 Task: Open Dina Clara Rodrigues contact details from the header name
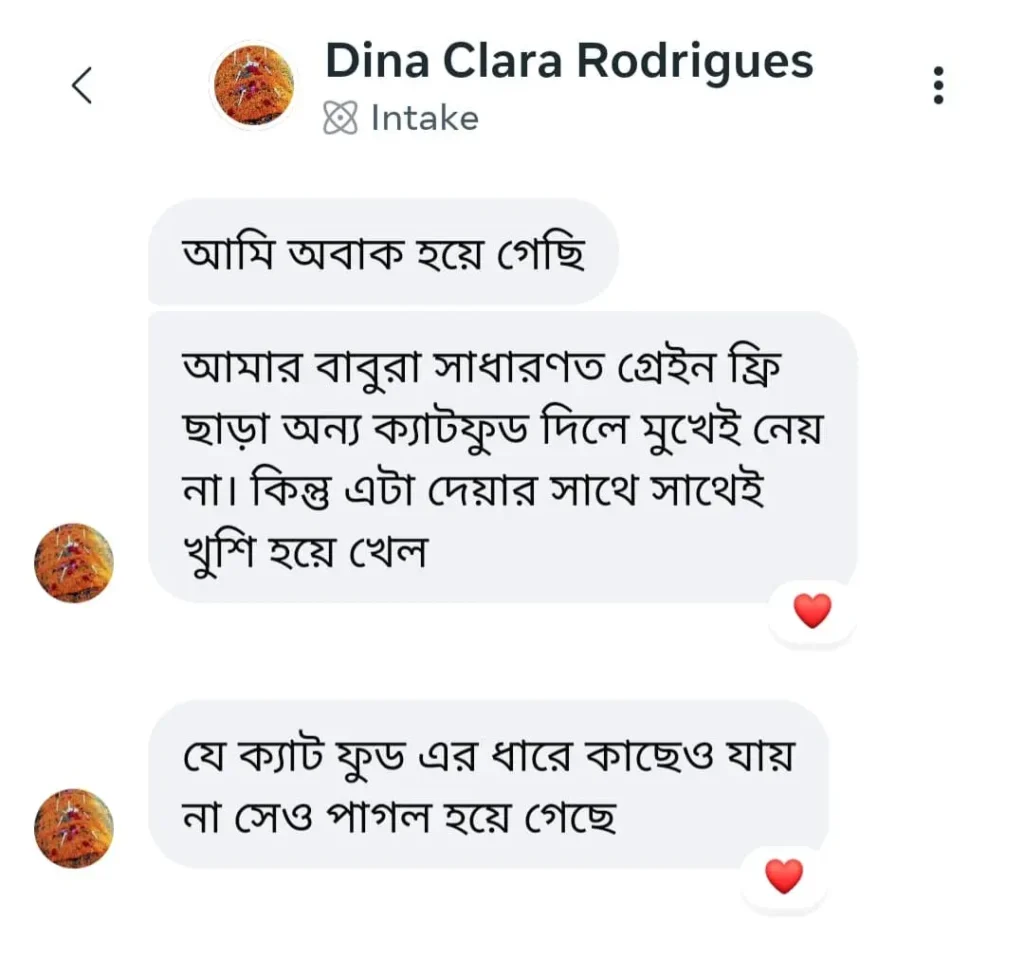(x=568, y=62)
